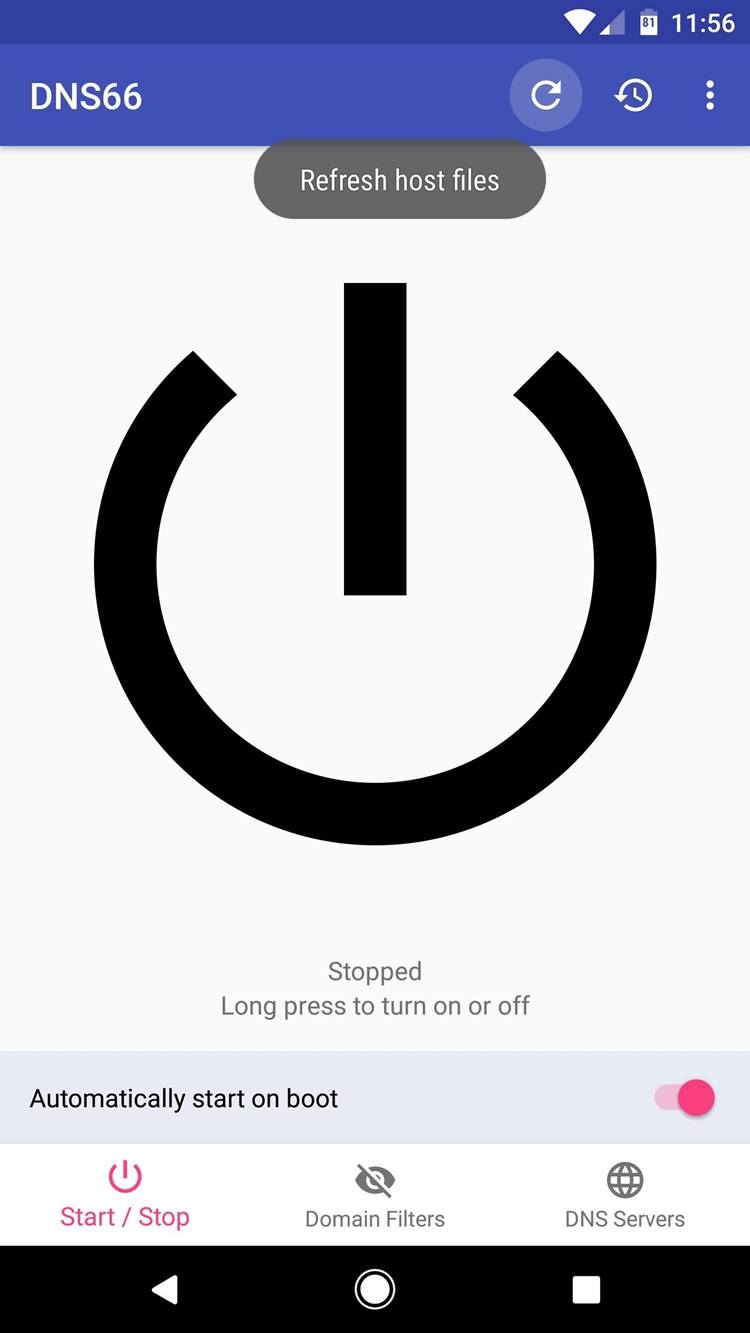750x1333 pixels.
Task: Switch to the Domain Filters tab
Action: pos(375,1195)
